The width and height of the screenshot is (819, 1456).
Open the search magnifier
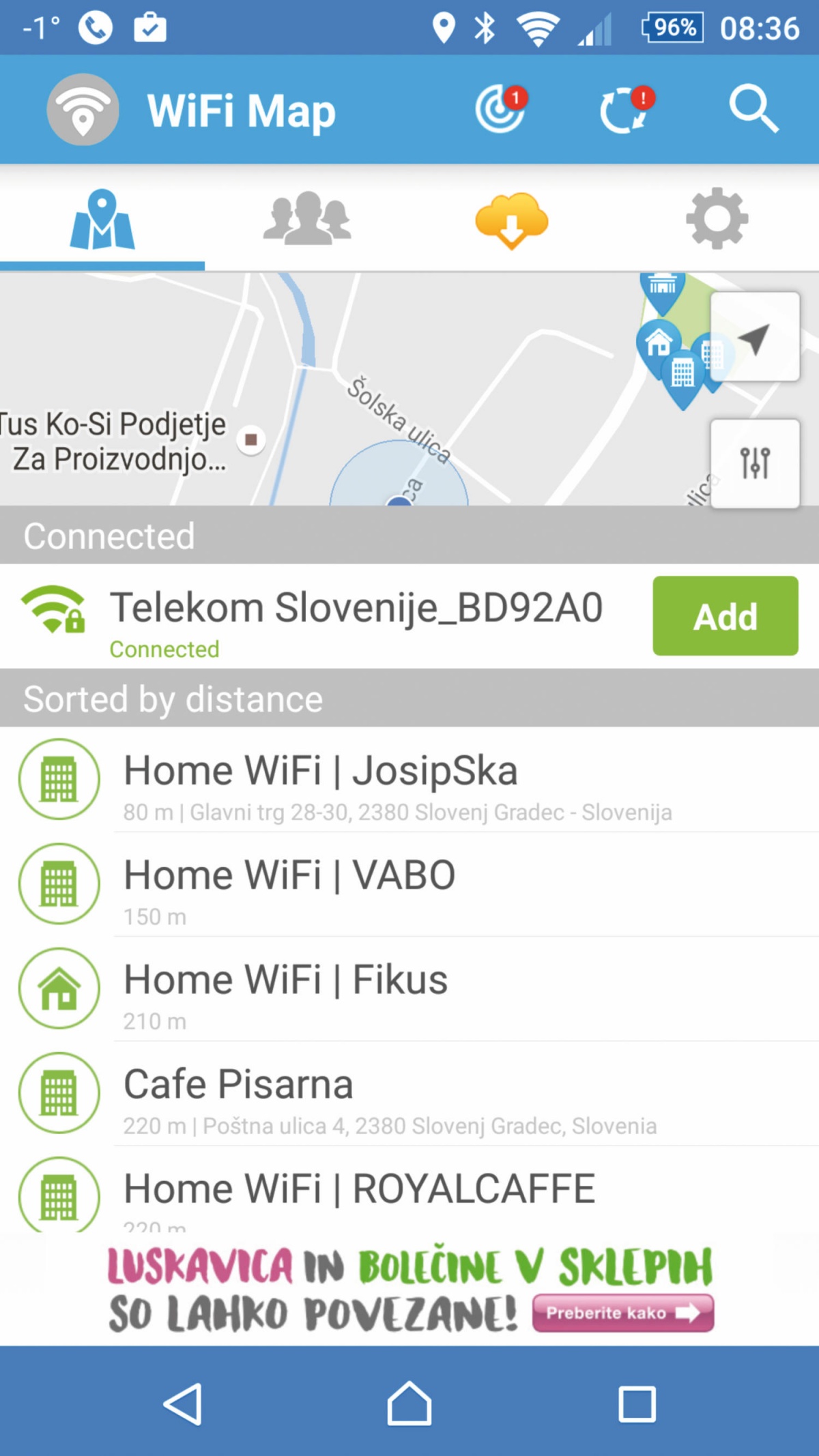[753, 109]
